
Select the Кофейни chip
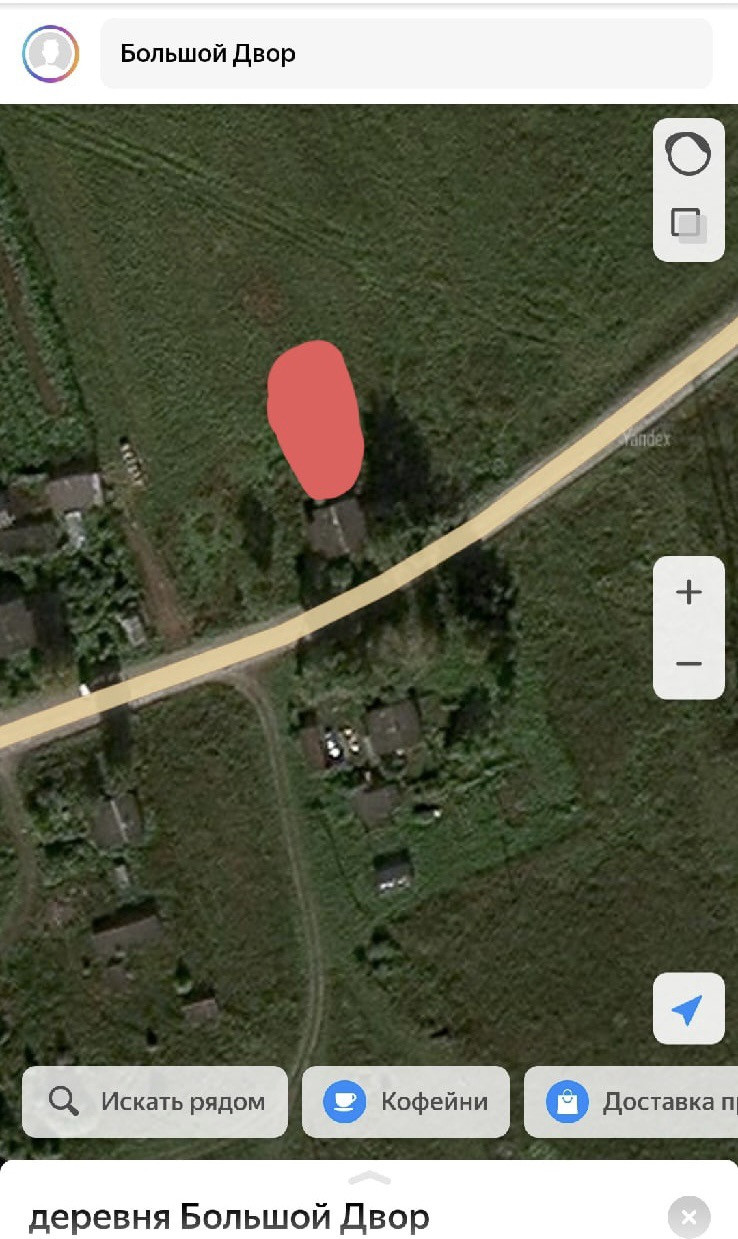click(x=406, y=1102)
